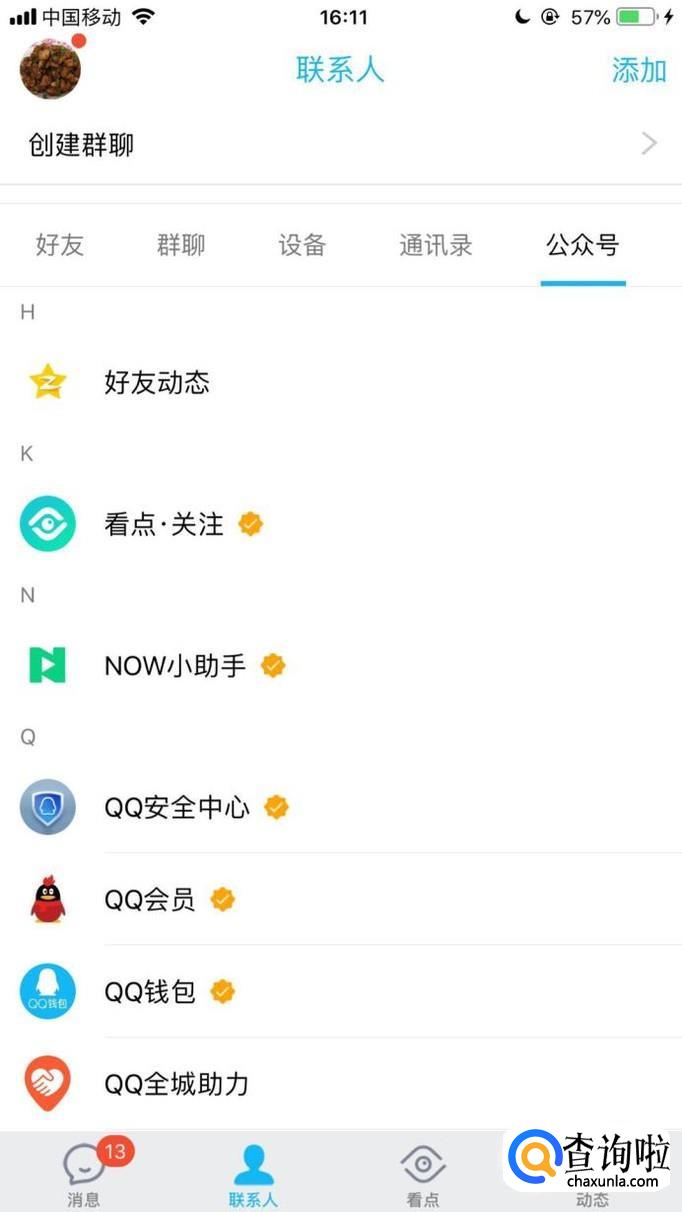Open the 好友动态 account

click(x=157, y=382)
